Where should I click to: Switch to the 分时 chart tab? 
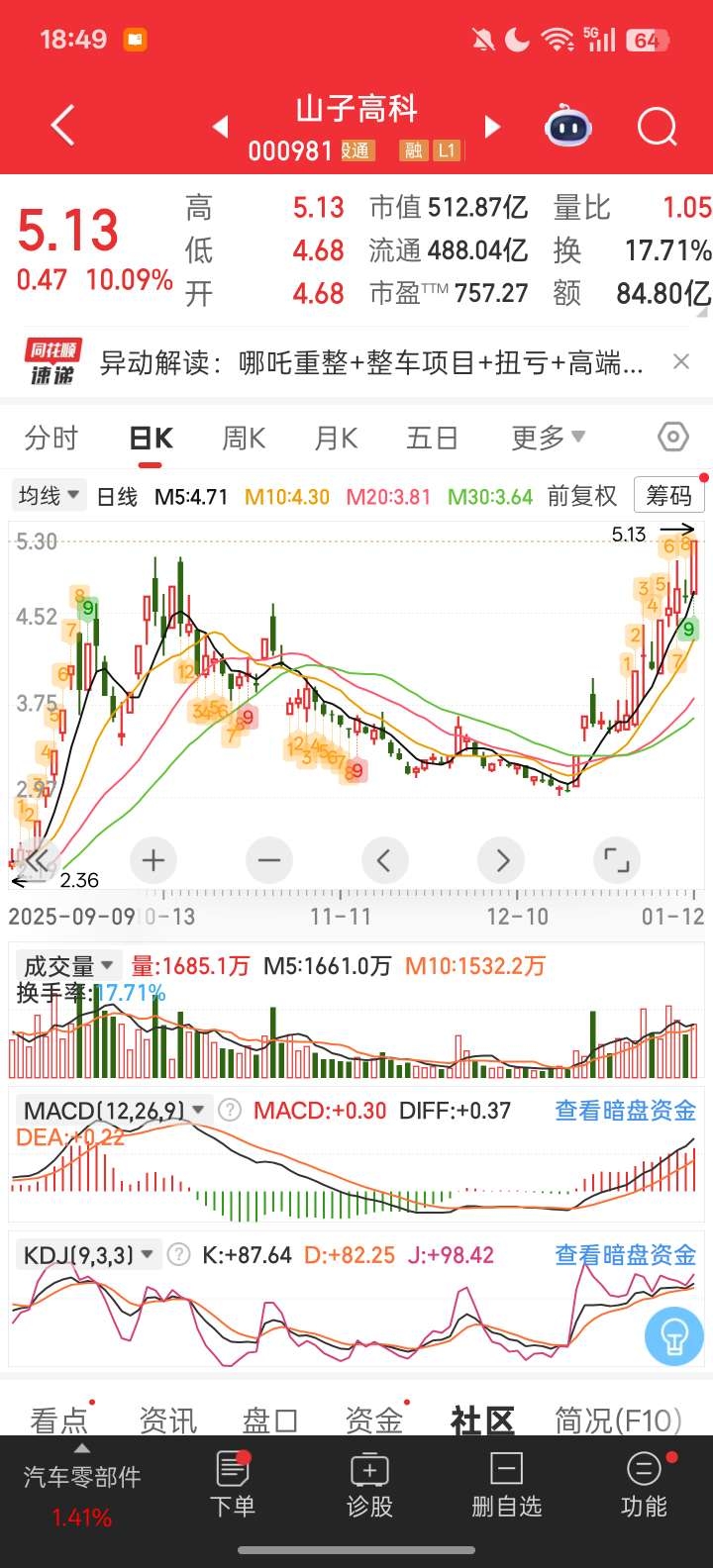pos(51,438)
